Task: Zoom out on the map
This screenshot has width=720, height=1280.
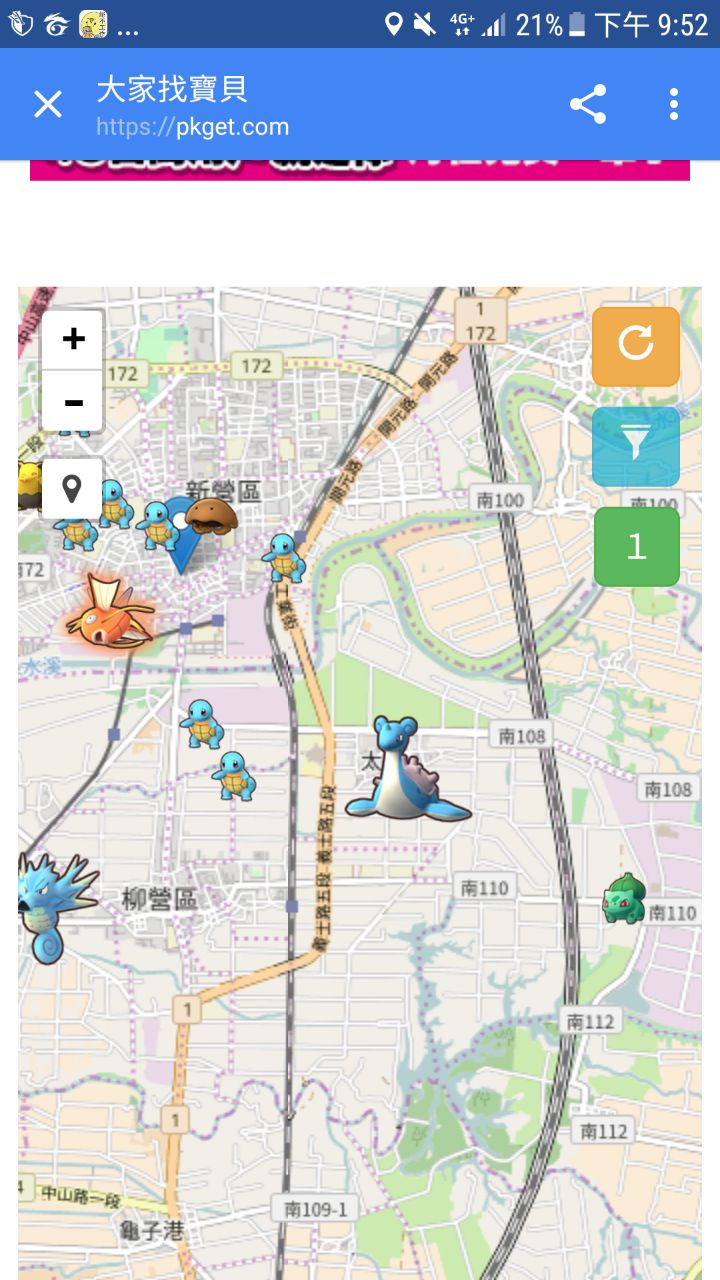Action: (x=73, y=402)
